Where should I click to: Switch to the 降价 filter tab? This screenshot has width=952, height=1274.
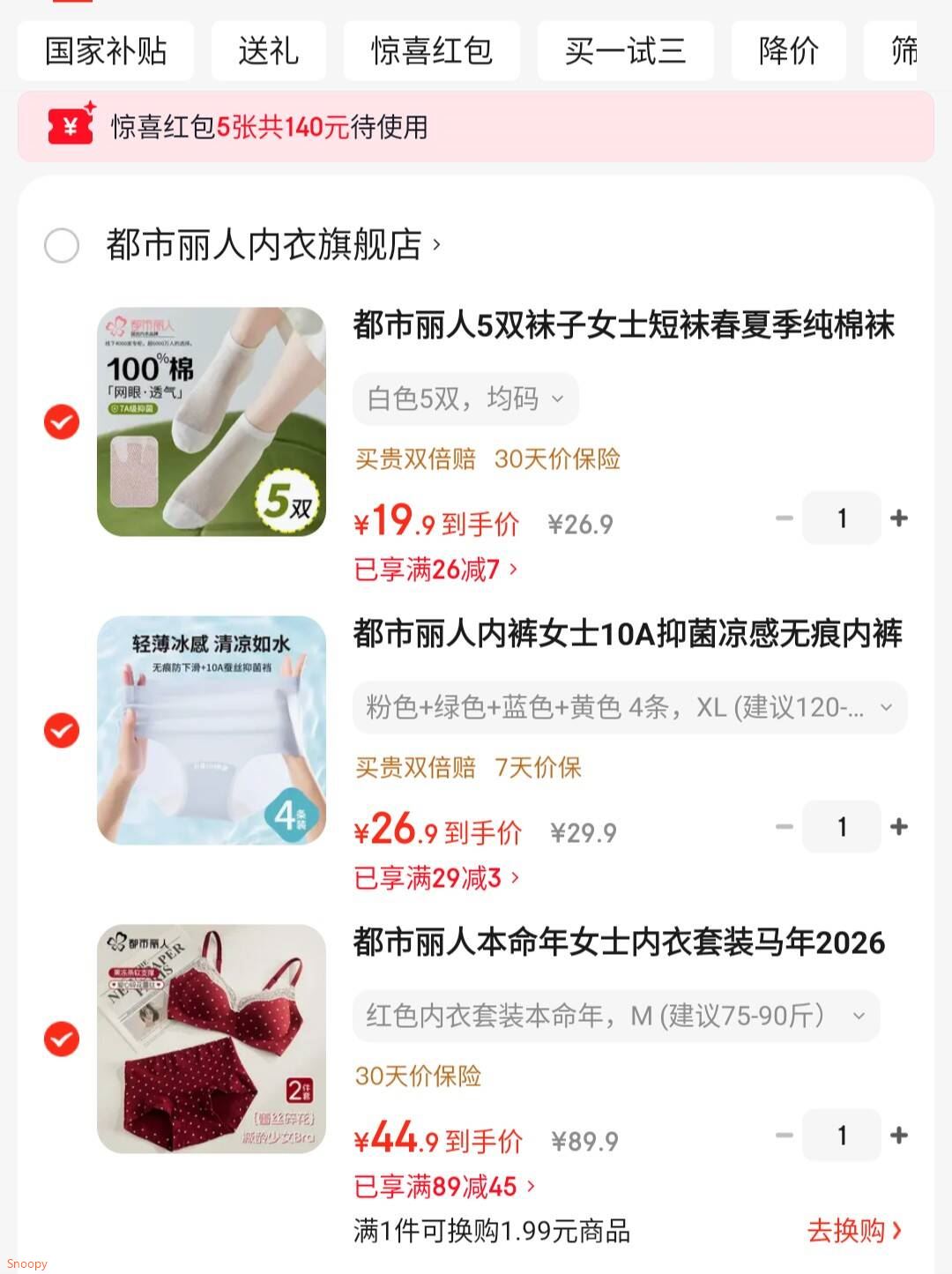788,50
